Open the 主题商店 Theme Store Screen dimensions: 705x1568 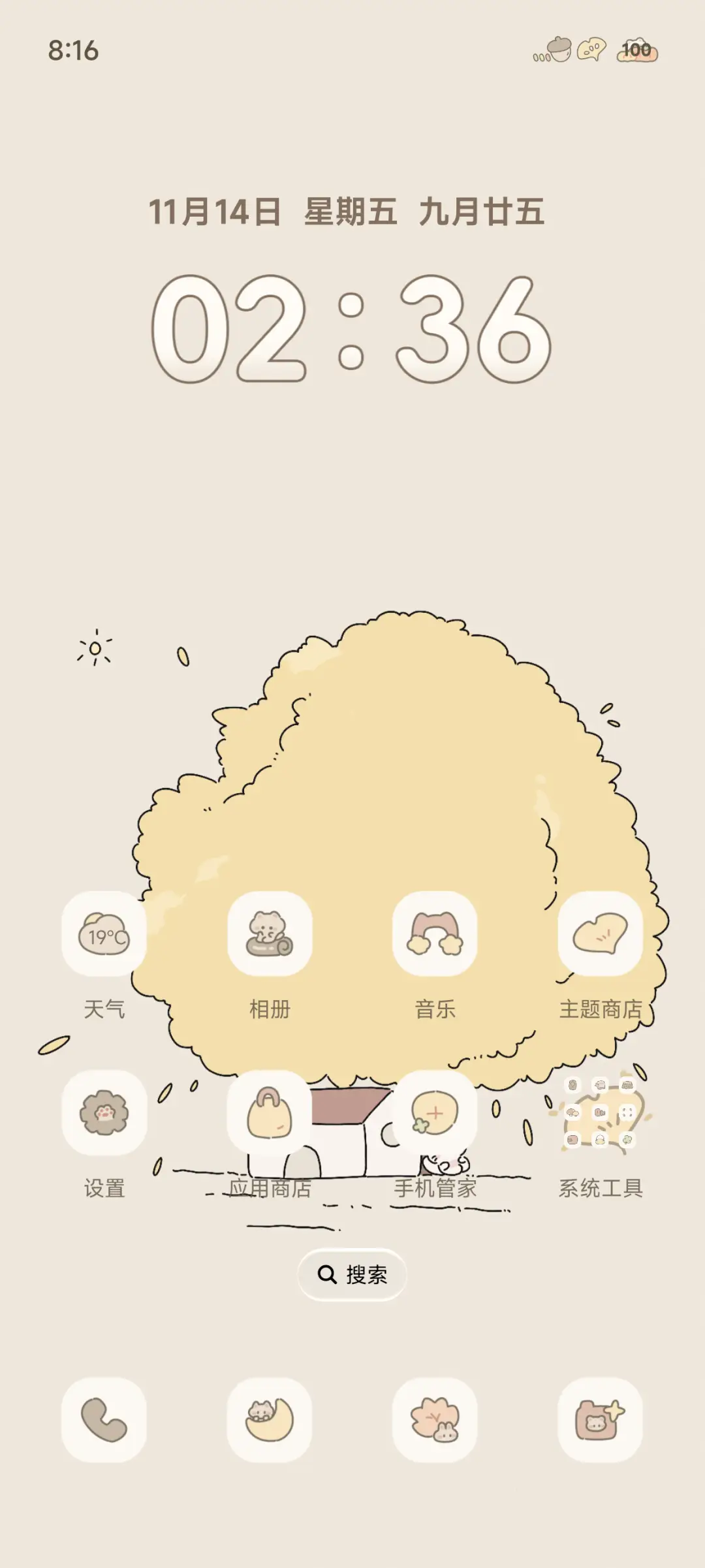(599, 935)
